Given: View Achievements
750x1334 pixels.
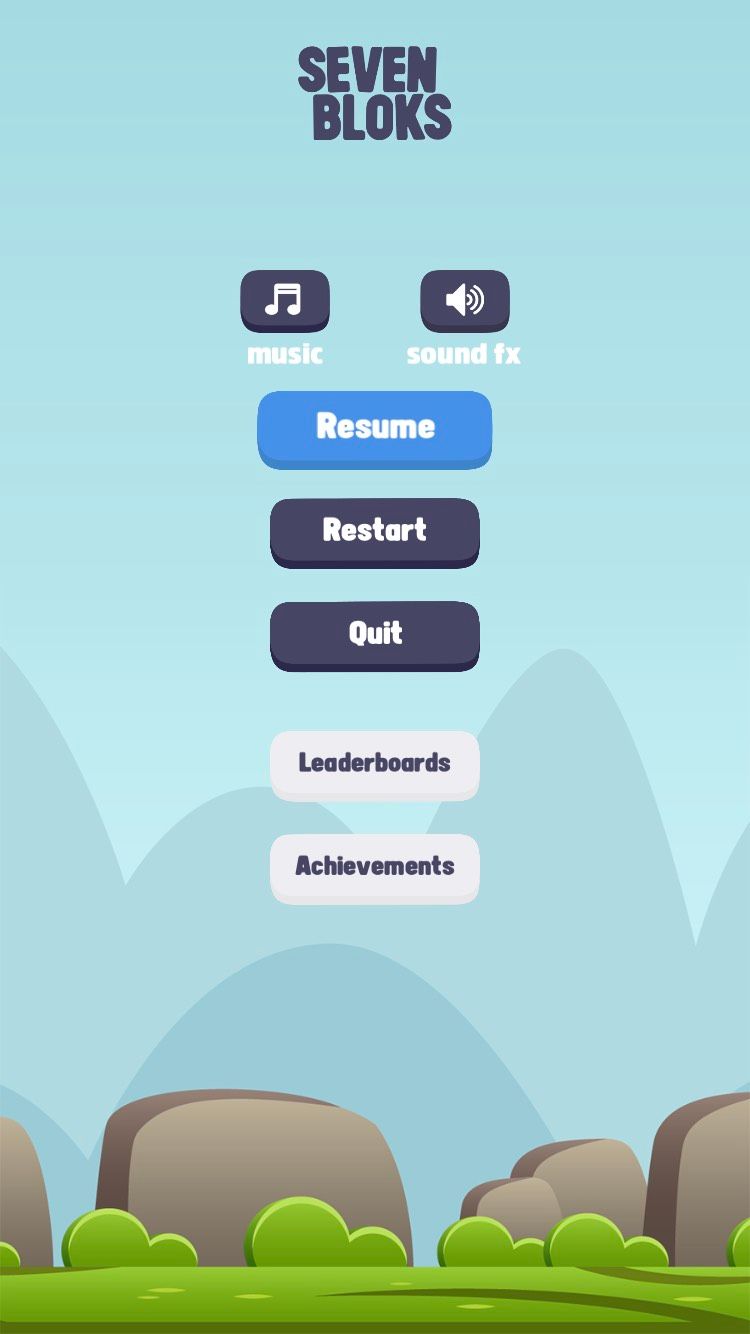Looking at the screenshot, I should click(375, 866).
